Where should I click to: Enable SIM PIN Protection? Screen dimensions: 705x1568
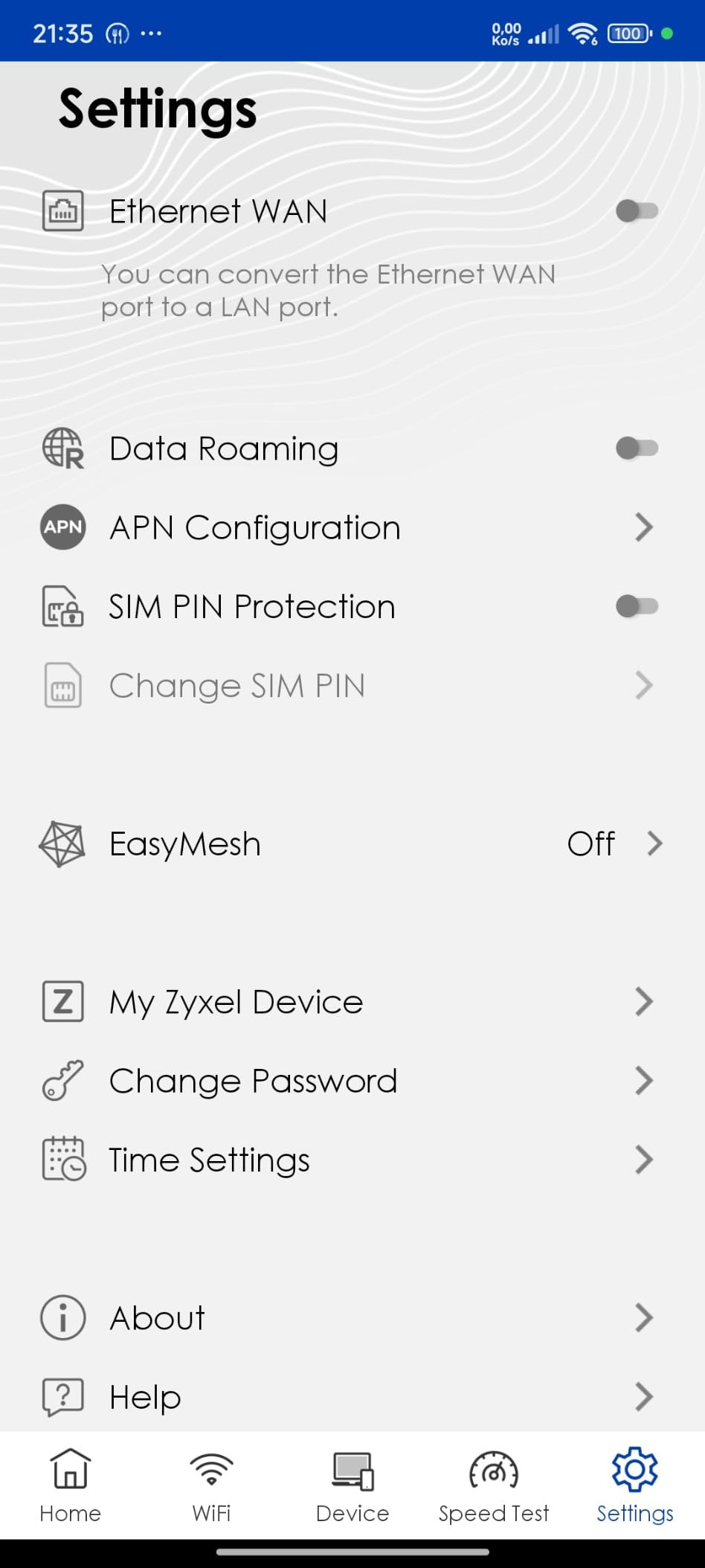pyautogui.click(x=636, y=606)
